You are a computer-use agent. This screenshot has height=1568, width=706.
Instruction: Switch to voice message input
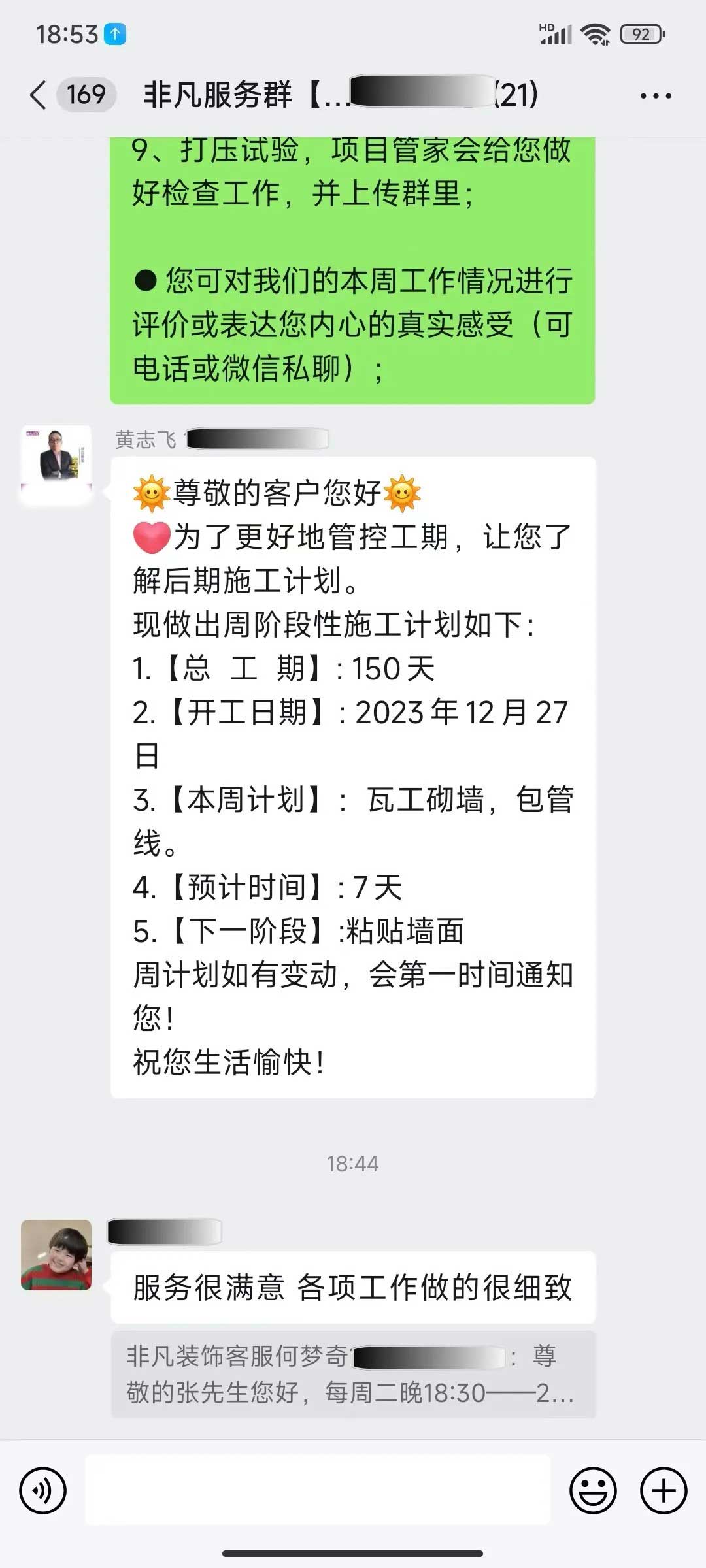(x=43, y=1491)
